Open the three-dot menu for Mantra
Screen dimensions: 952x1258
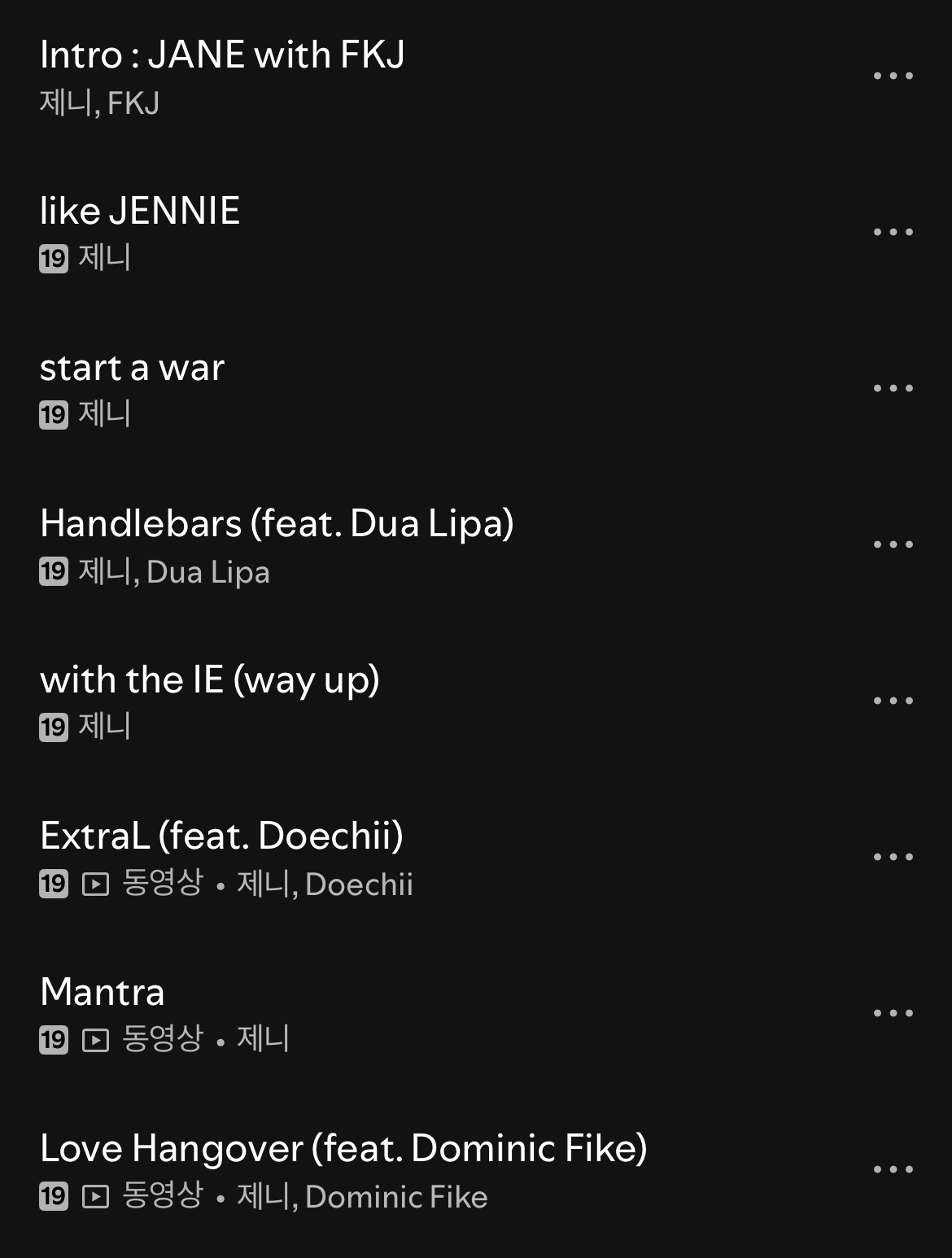pos(893,1014)
